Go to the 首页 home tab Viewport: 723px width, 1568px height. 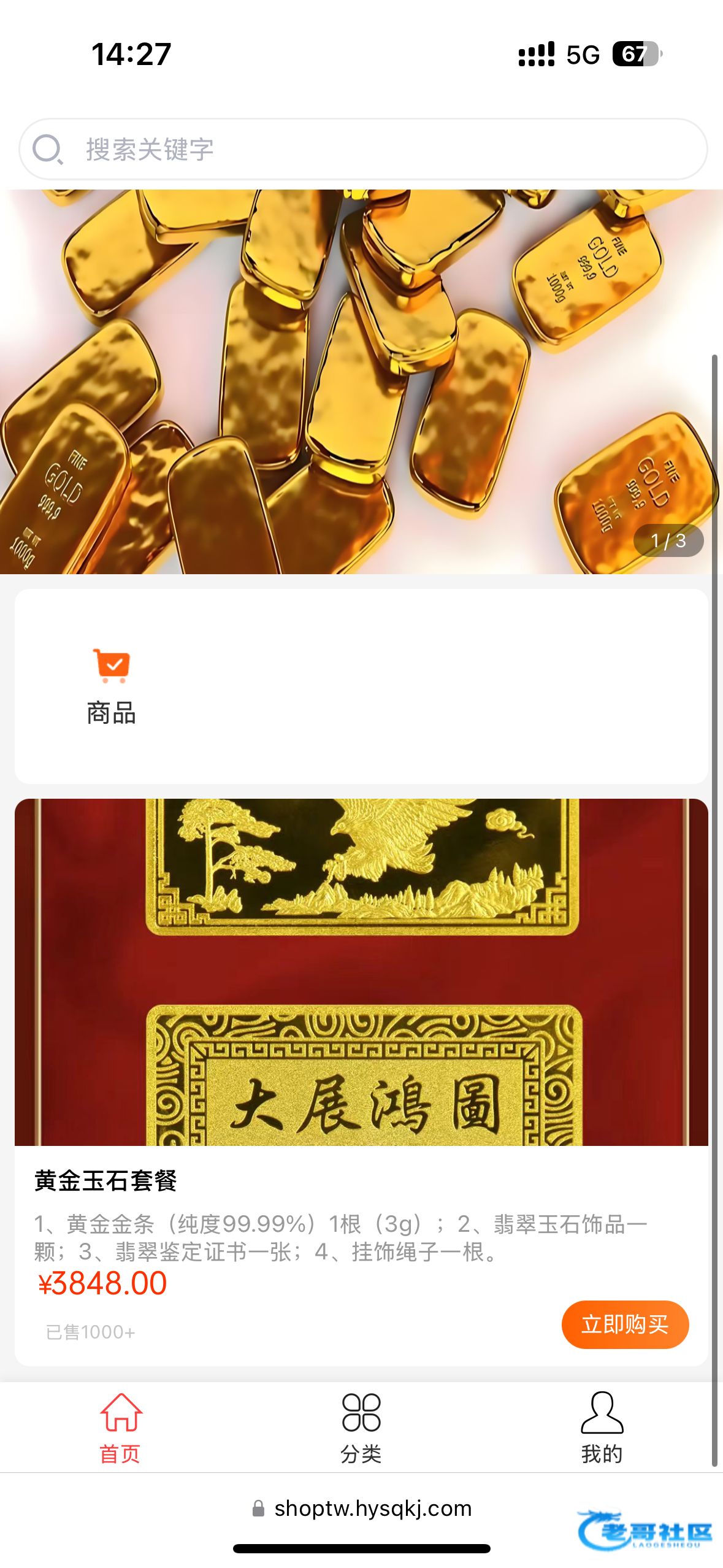(x=121, y=1428)
